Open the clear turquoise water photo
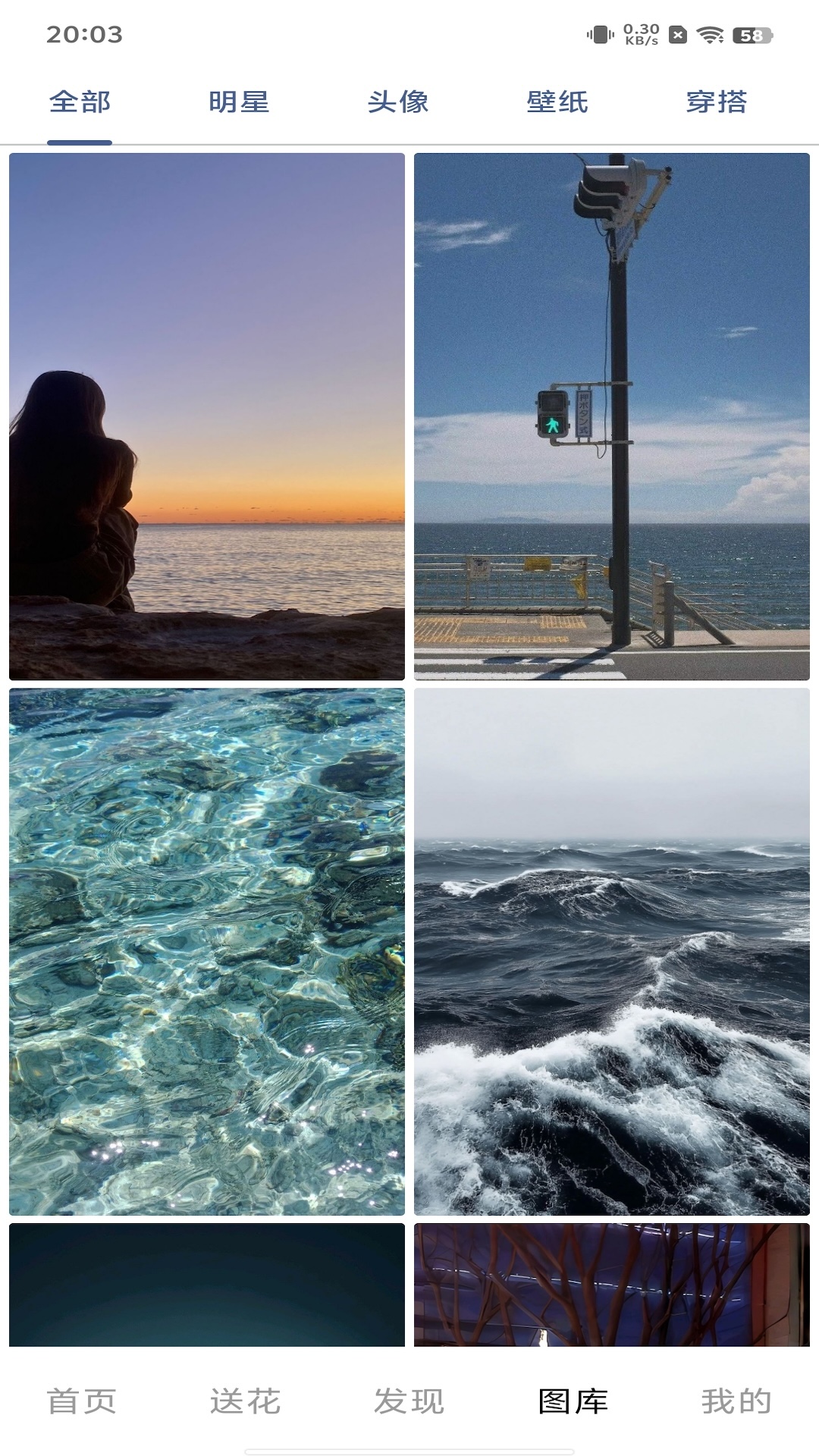819x1456 pixels. (x=207, y=952)
